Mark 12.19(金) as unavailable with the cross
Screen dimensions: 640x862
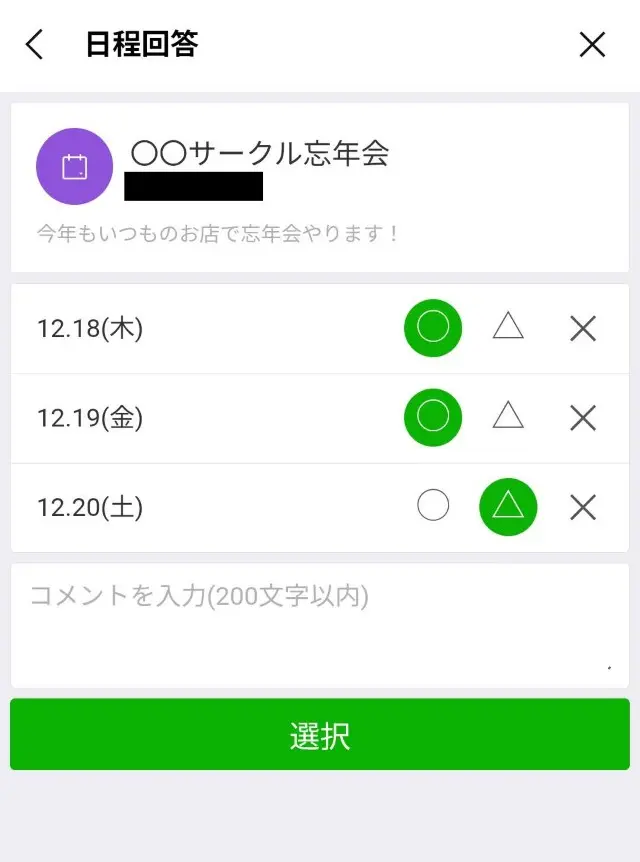[583, 417]
